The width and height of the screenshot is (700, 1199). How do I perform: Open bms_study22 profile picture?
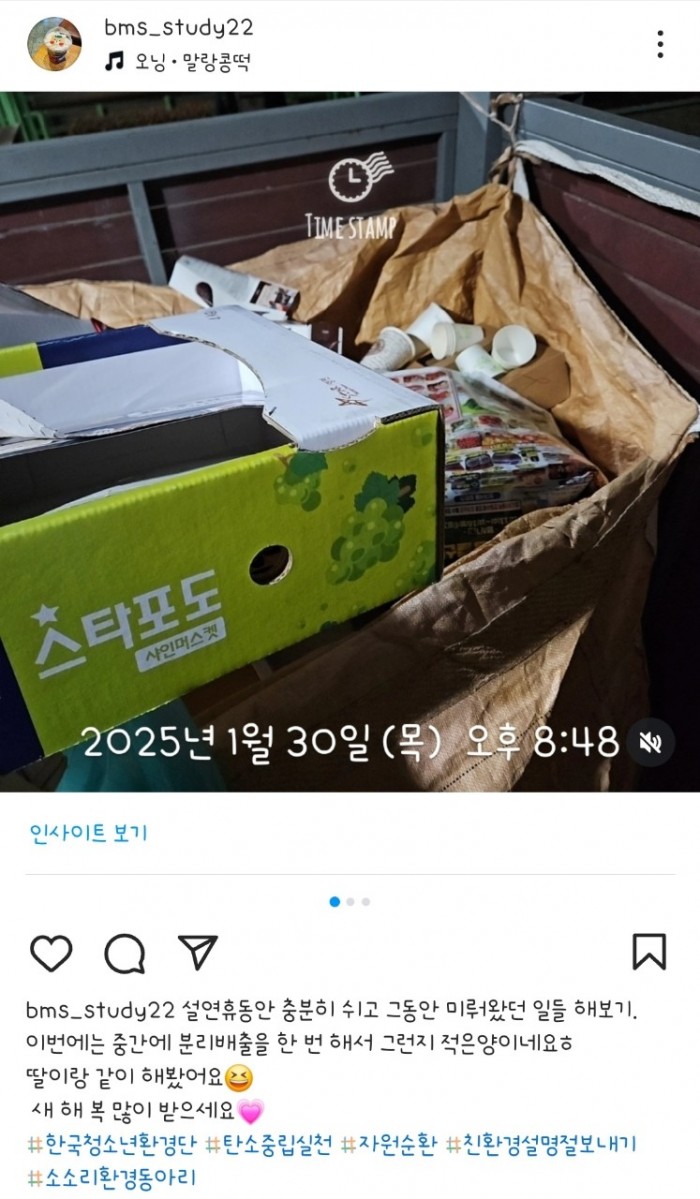pyautogui.click(x=54, y=44)
